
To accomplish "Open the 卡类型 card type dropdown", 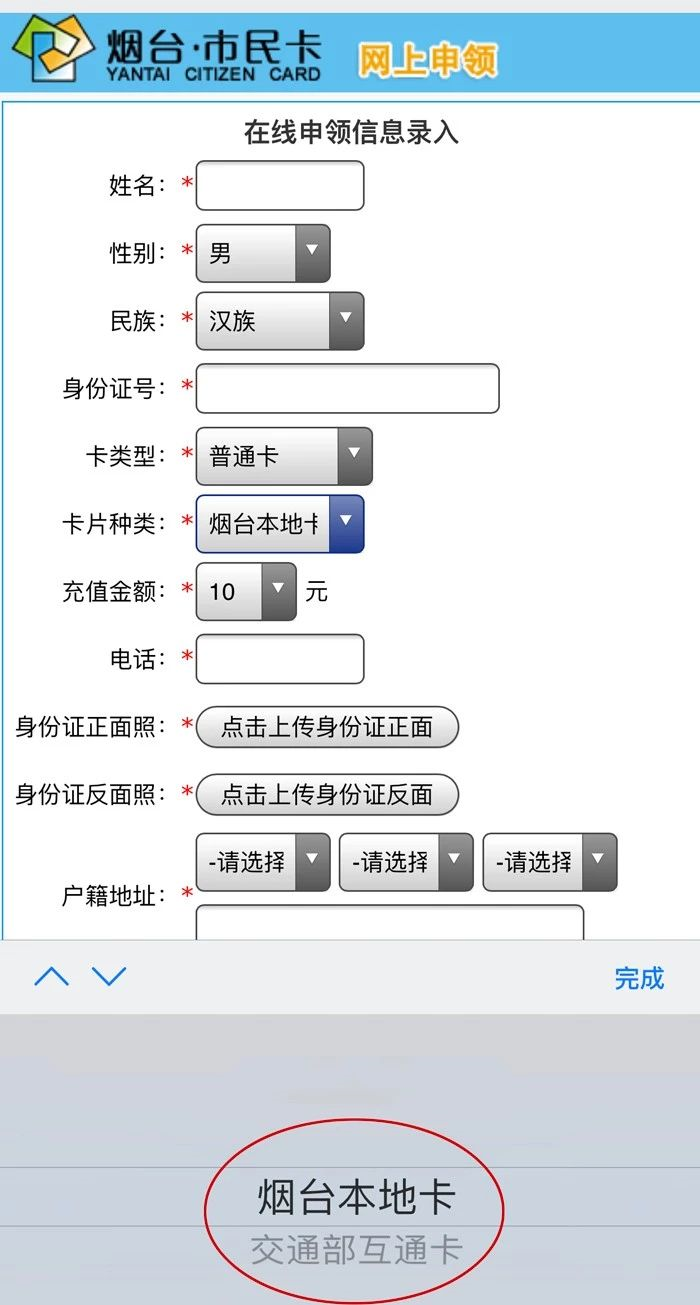I will [283, 457].
